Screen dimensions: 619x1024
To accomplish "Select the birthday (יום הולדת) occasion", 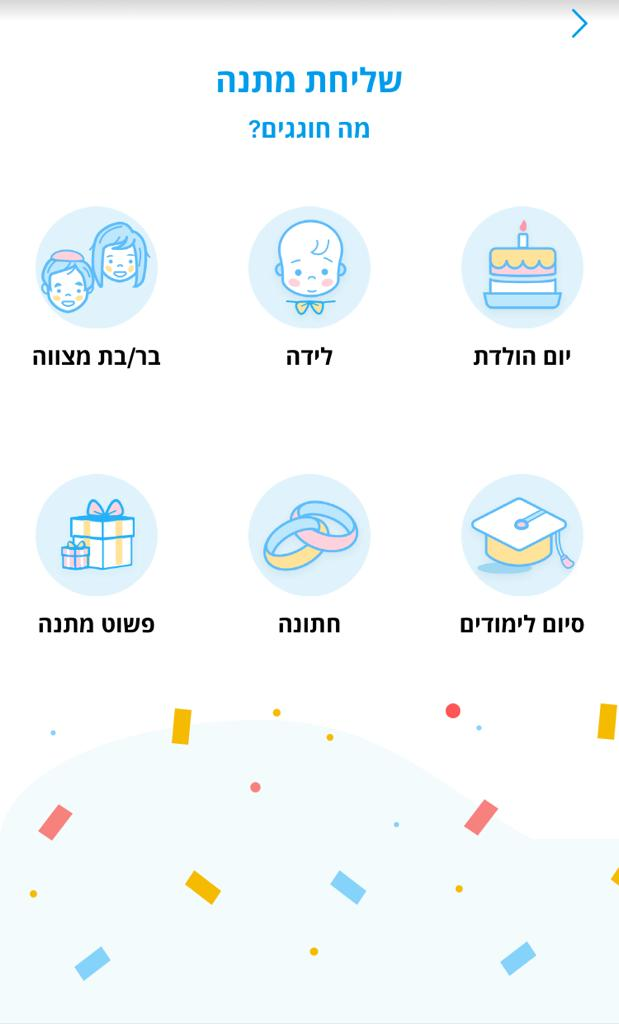I will pos(521,268).
